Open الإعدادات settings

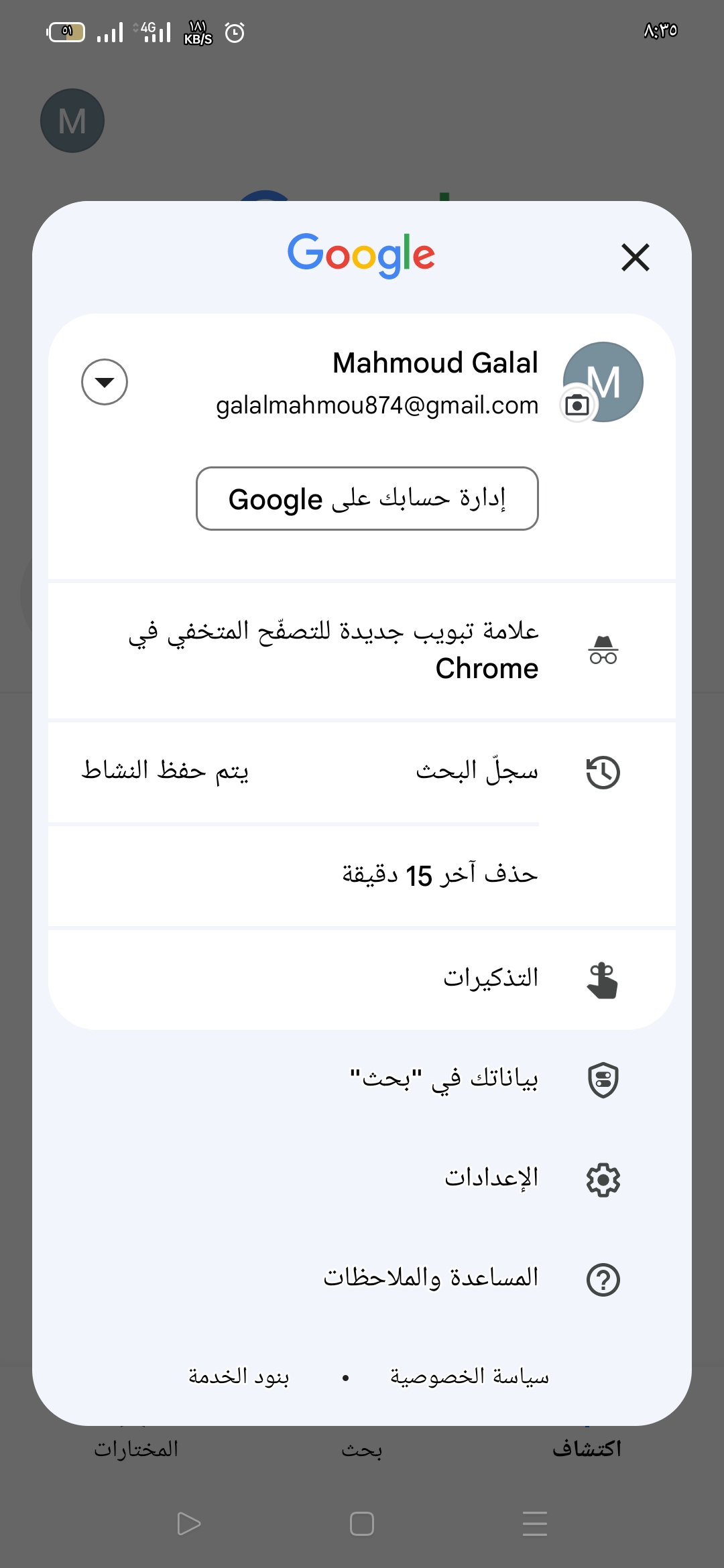[362, 1179]
